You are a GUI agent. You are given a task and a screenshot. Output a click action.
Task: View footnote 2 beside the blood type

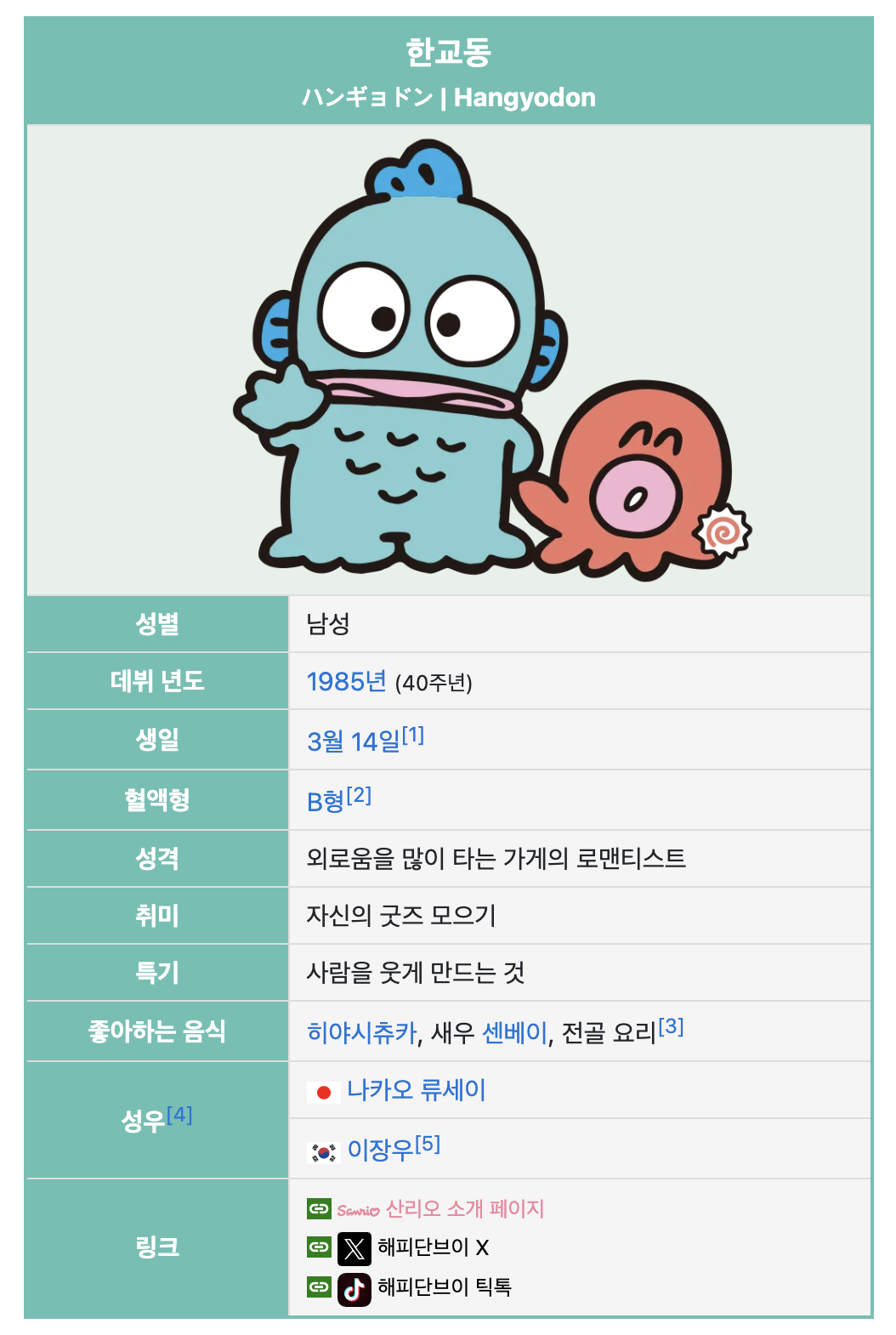[x=359, y=794]
